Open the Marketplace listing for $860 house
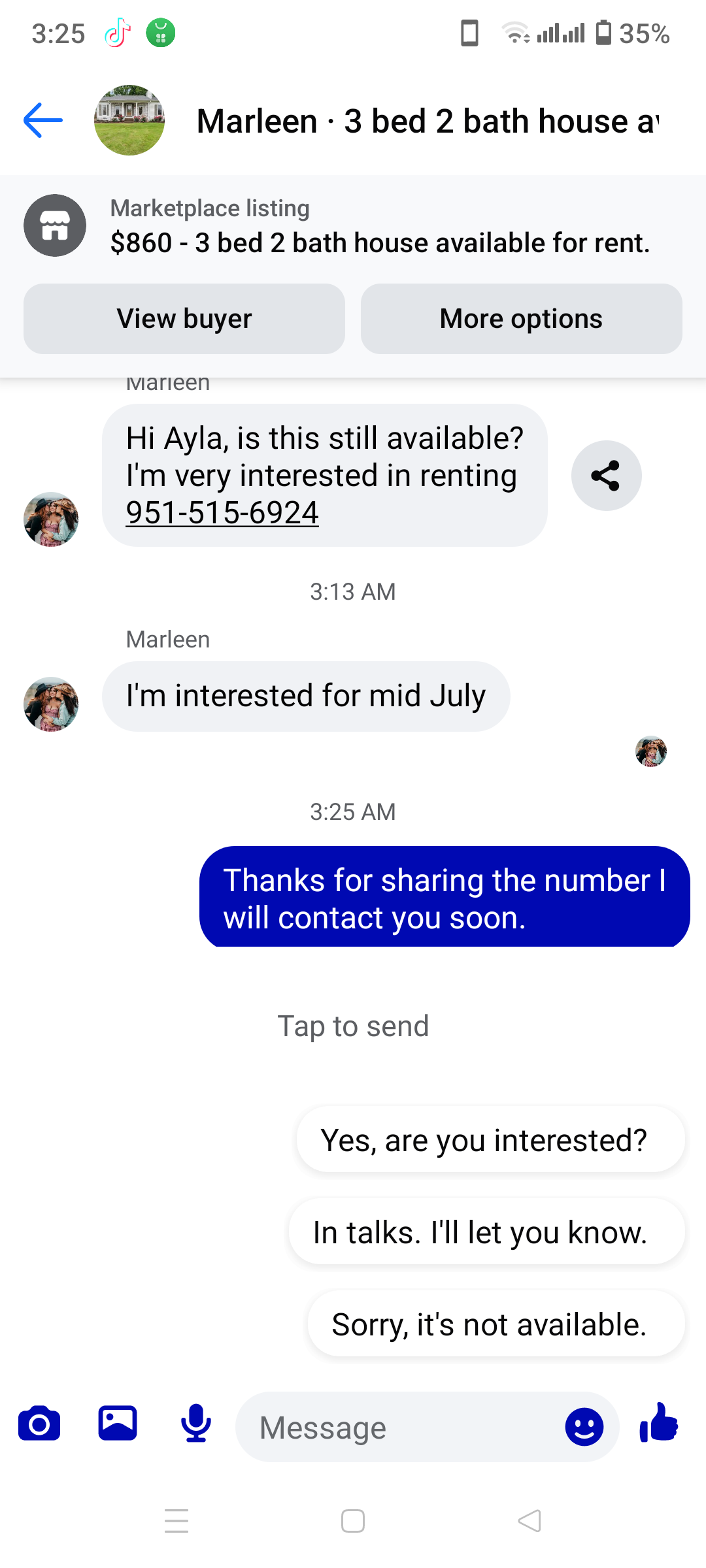The image size is (706, 1568). [x=379, y=227]
